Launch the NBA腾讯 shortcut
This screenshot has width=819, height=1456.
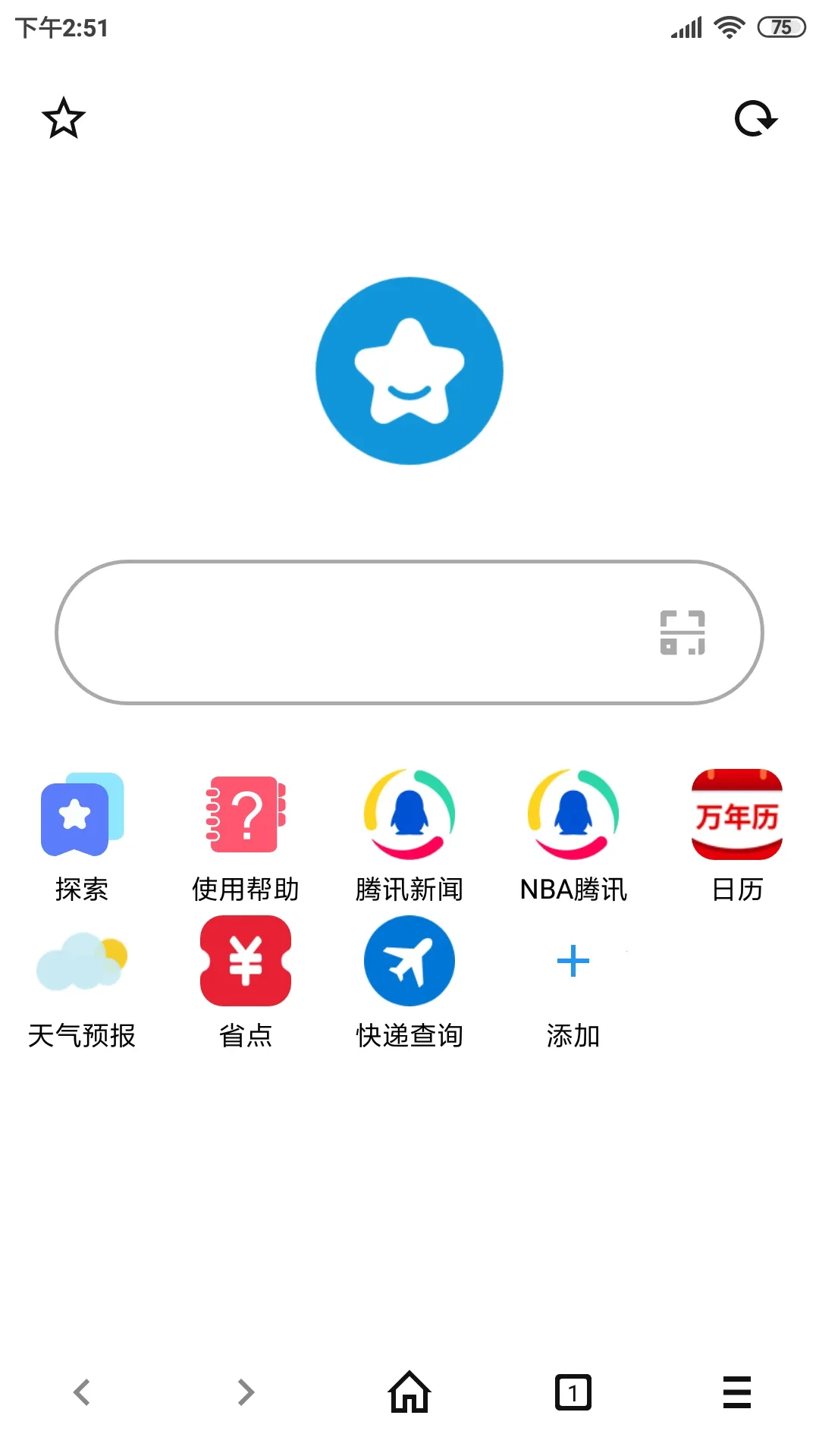click(x=573, y=815)
